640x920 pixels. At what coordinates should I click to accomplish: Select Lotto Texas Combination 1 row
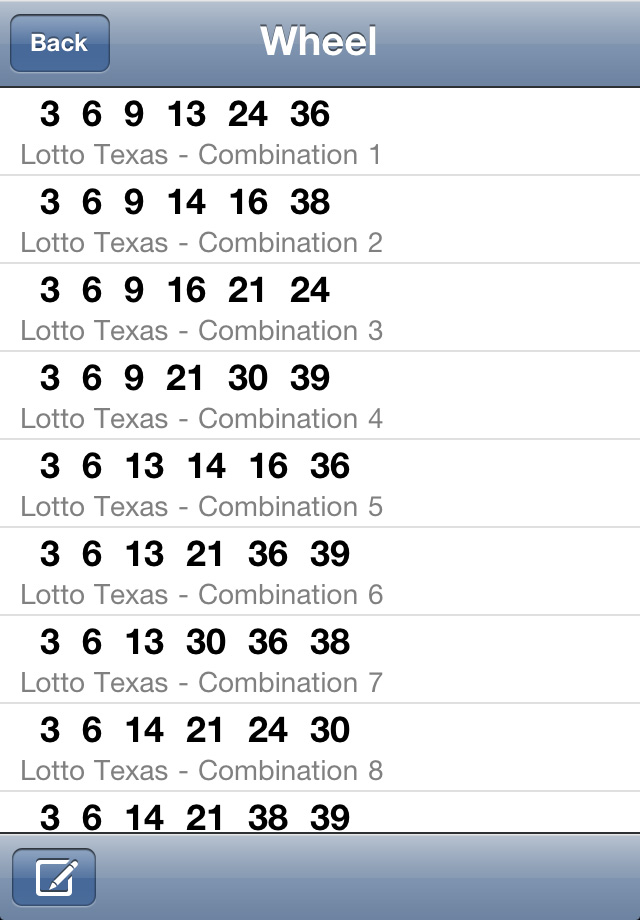pyautogui.click(x=320, y=132)
